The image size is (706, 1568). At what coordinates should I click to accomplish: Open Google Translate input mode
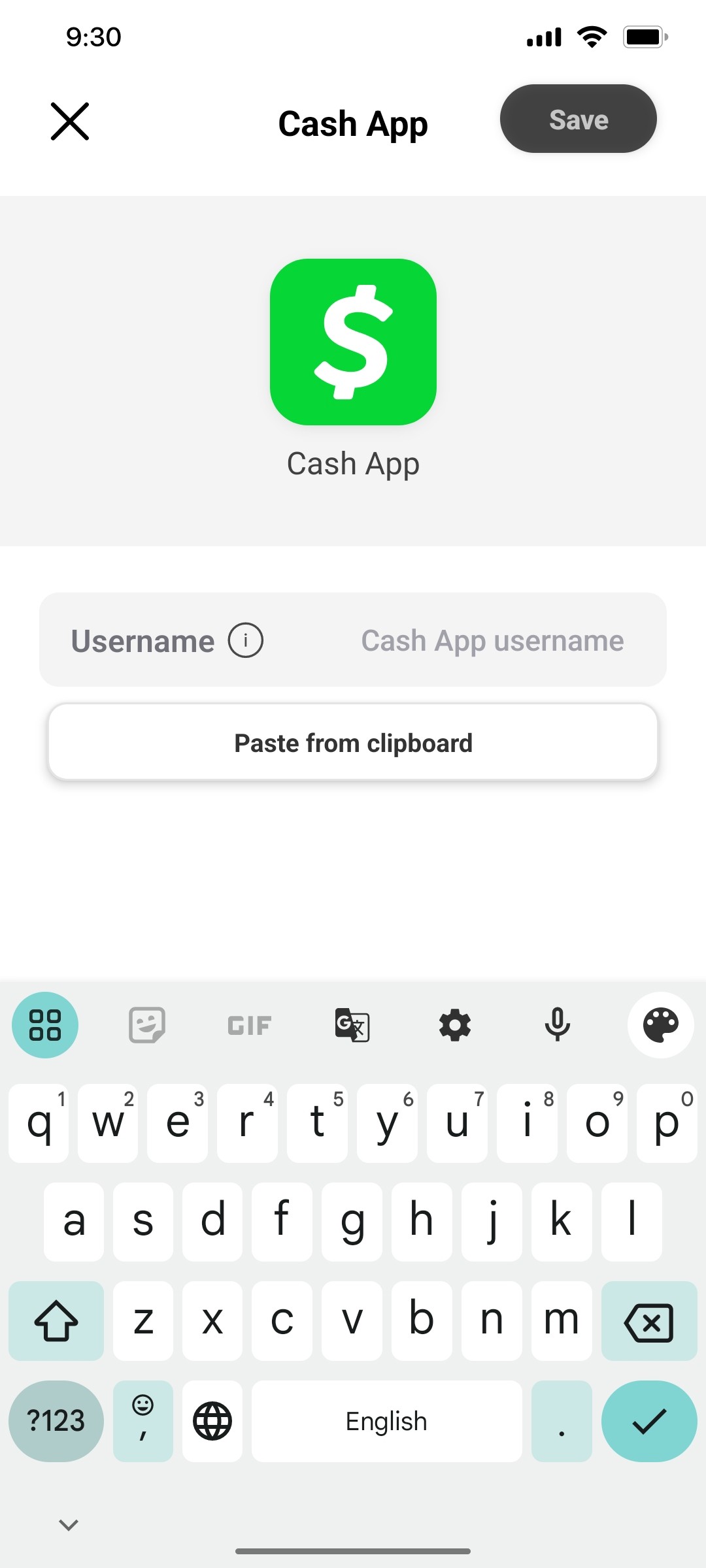coord(351,1024)
